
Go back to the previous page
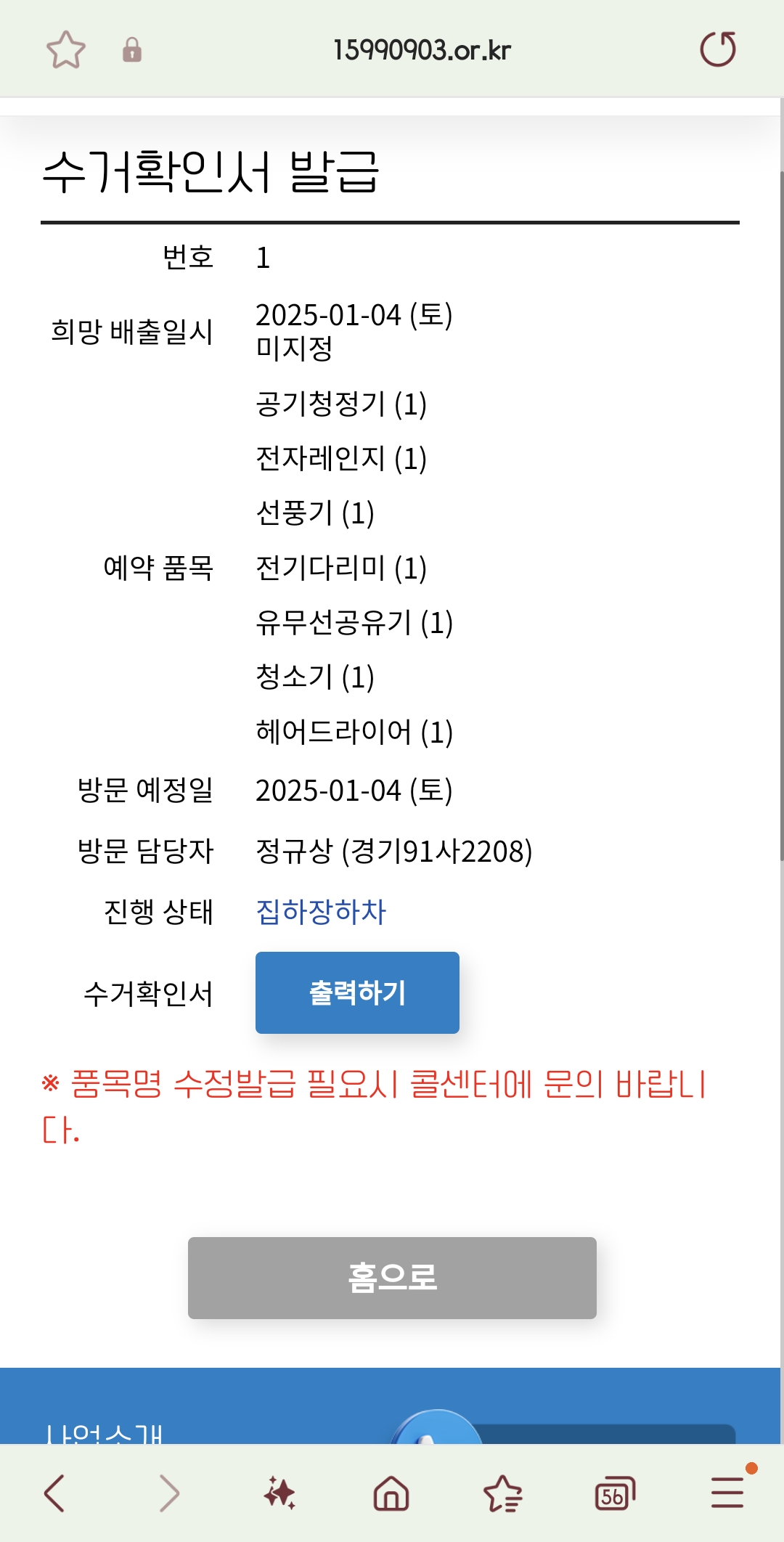55,1493
